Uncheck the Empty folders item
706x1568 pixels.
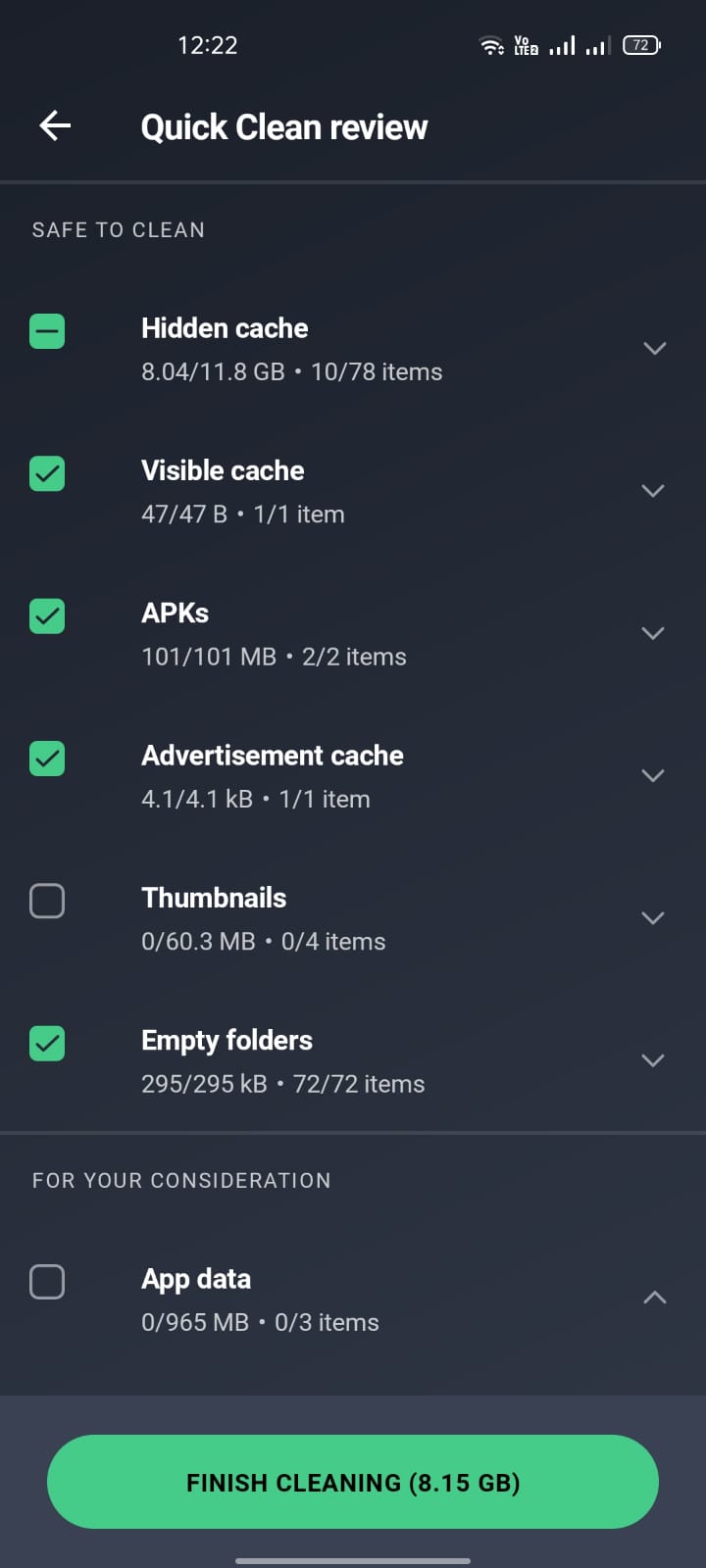point(47,1044)
